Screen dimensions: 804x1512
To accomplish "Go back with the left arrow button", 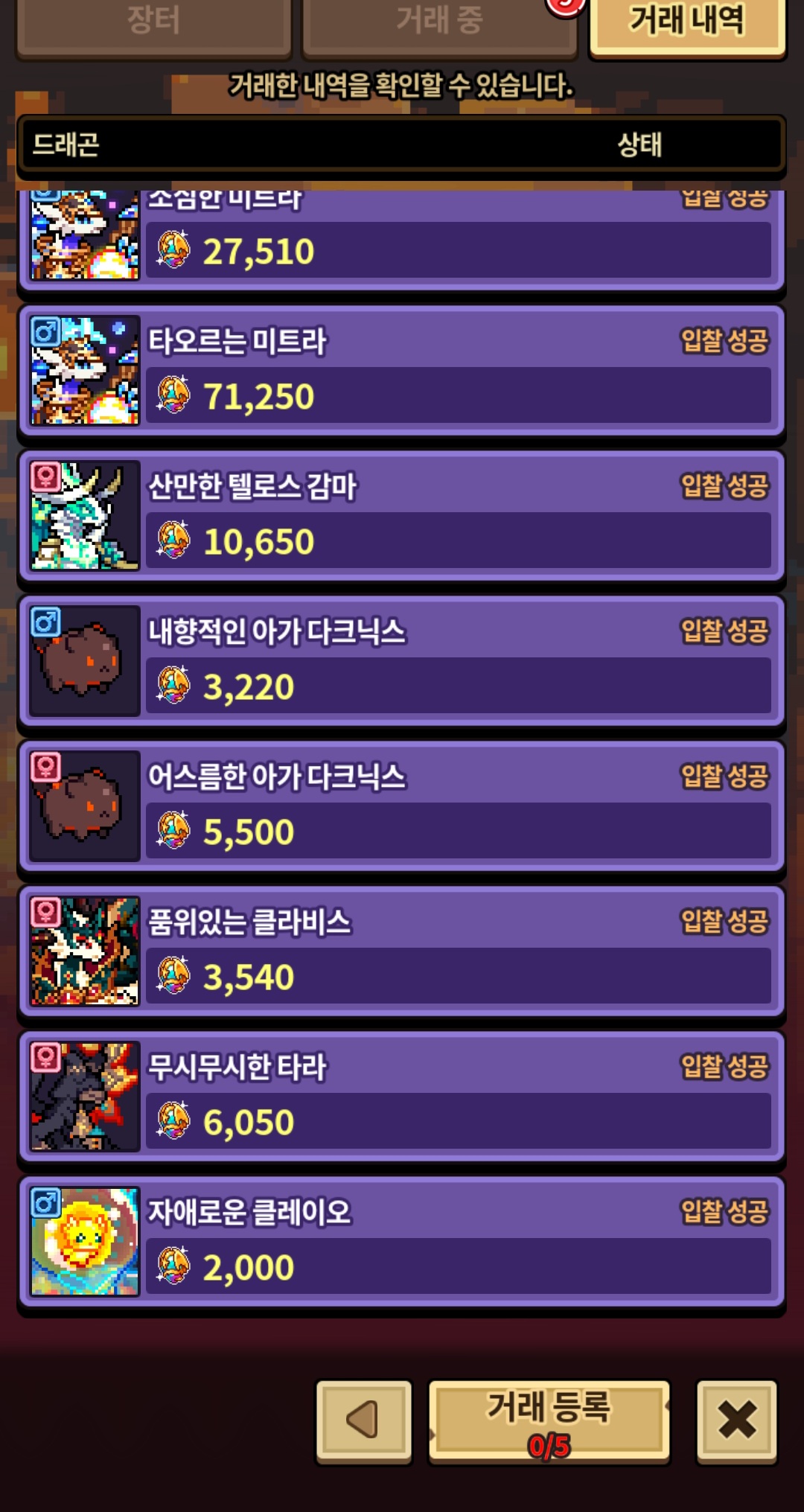I will point(364,1421).
